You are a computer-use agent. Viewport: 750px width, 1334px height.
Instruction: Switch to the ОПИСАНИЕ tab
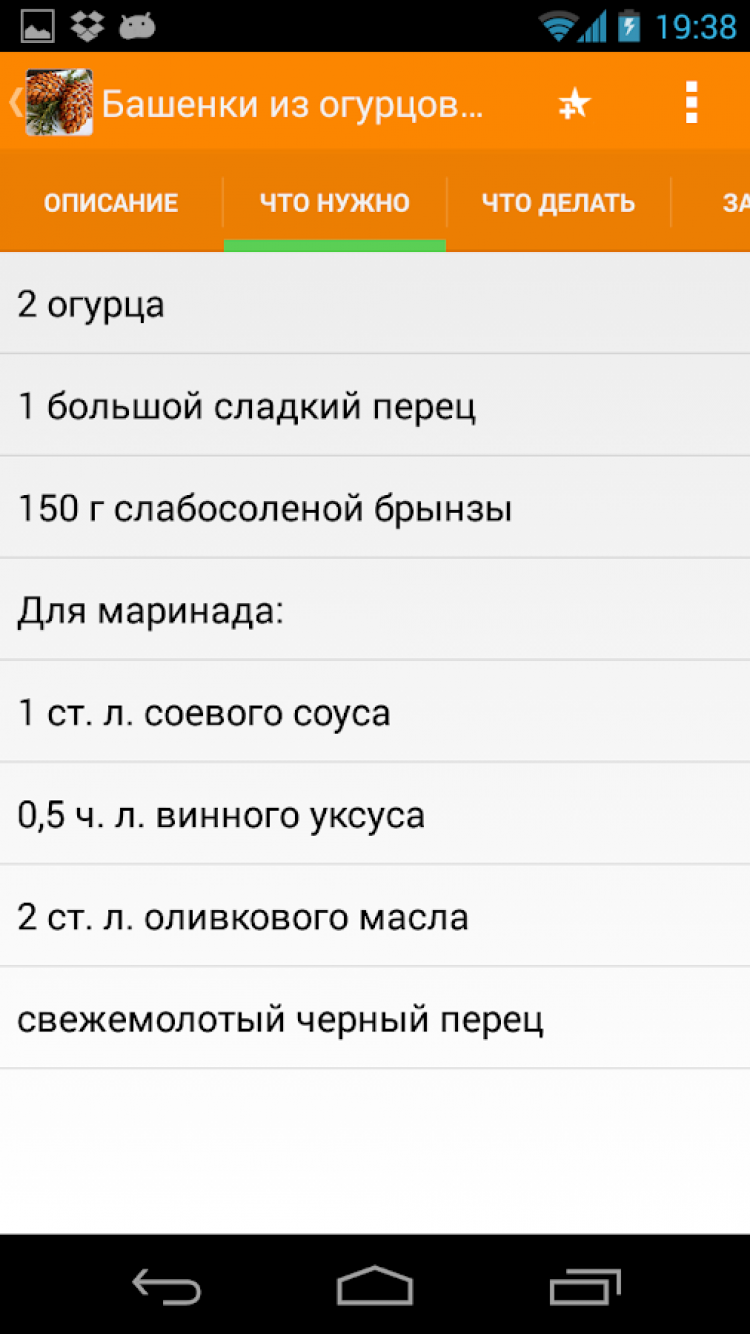pyautogui.click(x=111, y=203)
